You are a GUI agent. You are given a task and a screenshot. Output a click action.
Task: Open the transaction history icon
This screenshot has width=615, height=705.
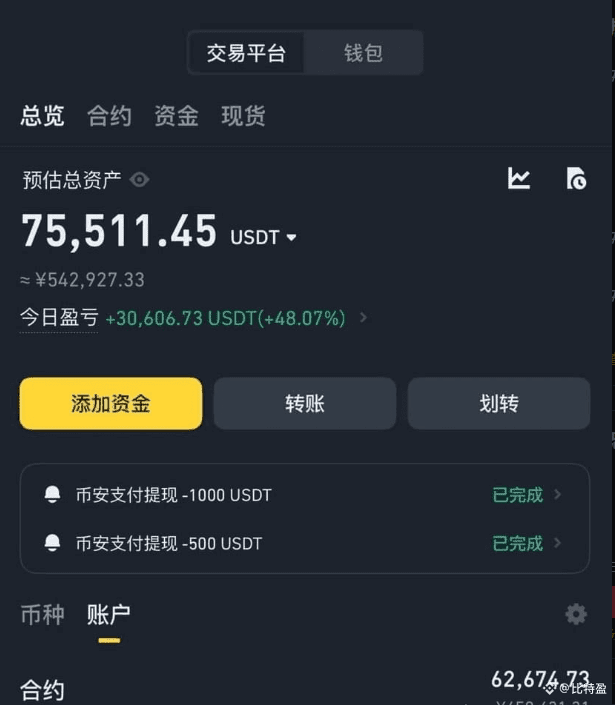coord(576,179)
